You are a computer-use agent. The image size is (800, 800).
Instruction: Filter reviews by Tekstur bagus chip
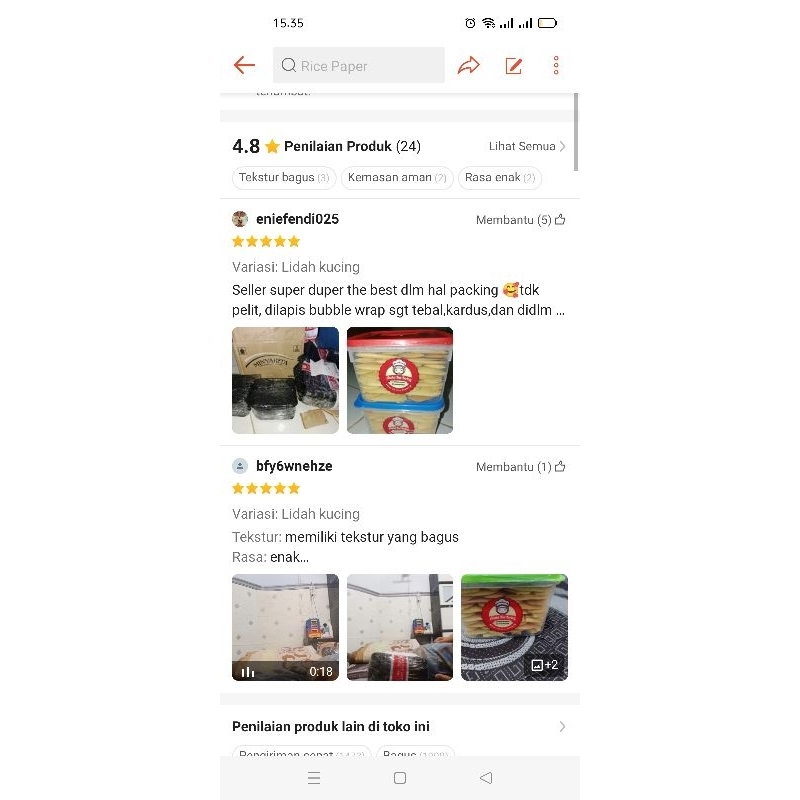(284, 178)
